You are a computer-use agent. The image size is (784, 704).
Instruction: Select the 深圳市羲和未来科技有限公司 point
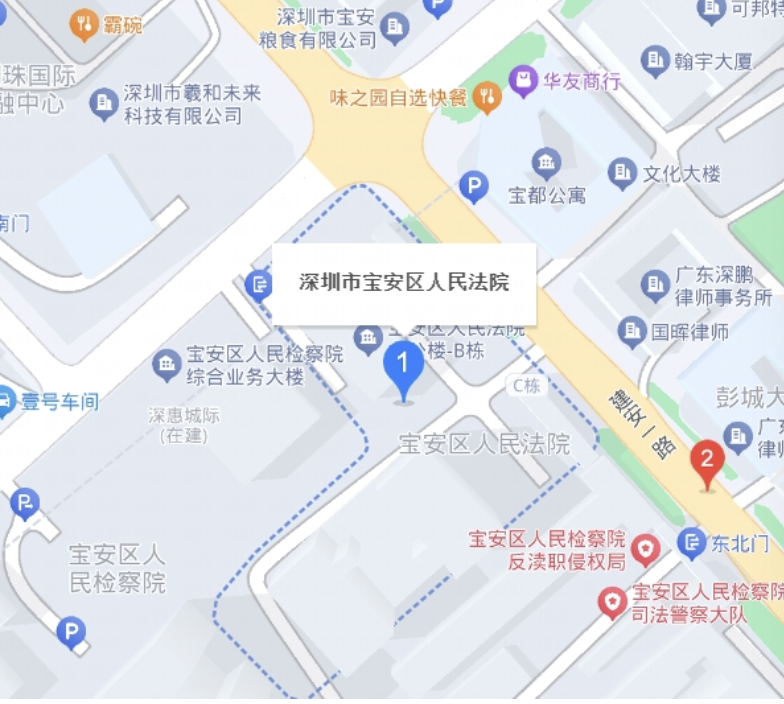coord(104,104)
